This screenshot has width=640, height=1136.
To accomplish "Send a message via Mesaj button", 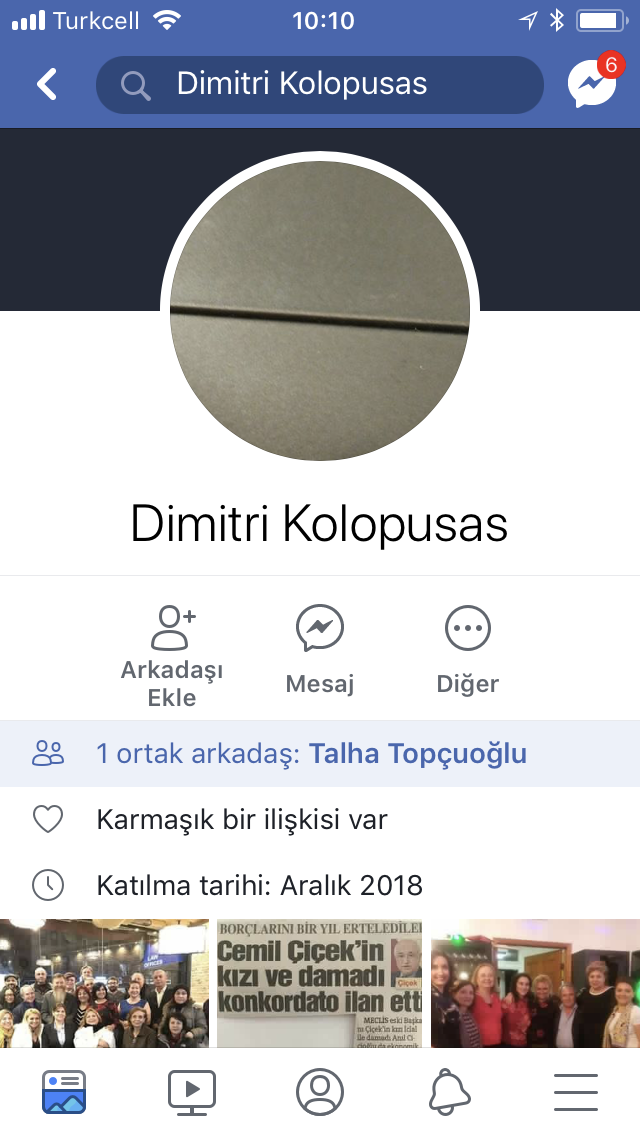I will [x=320, y=650].
